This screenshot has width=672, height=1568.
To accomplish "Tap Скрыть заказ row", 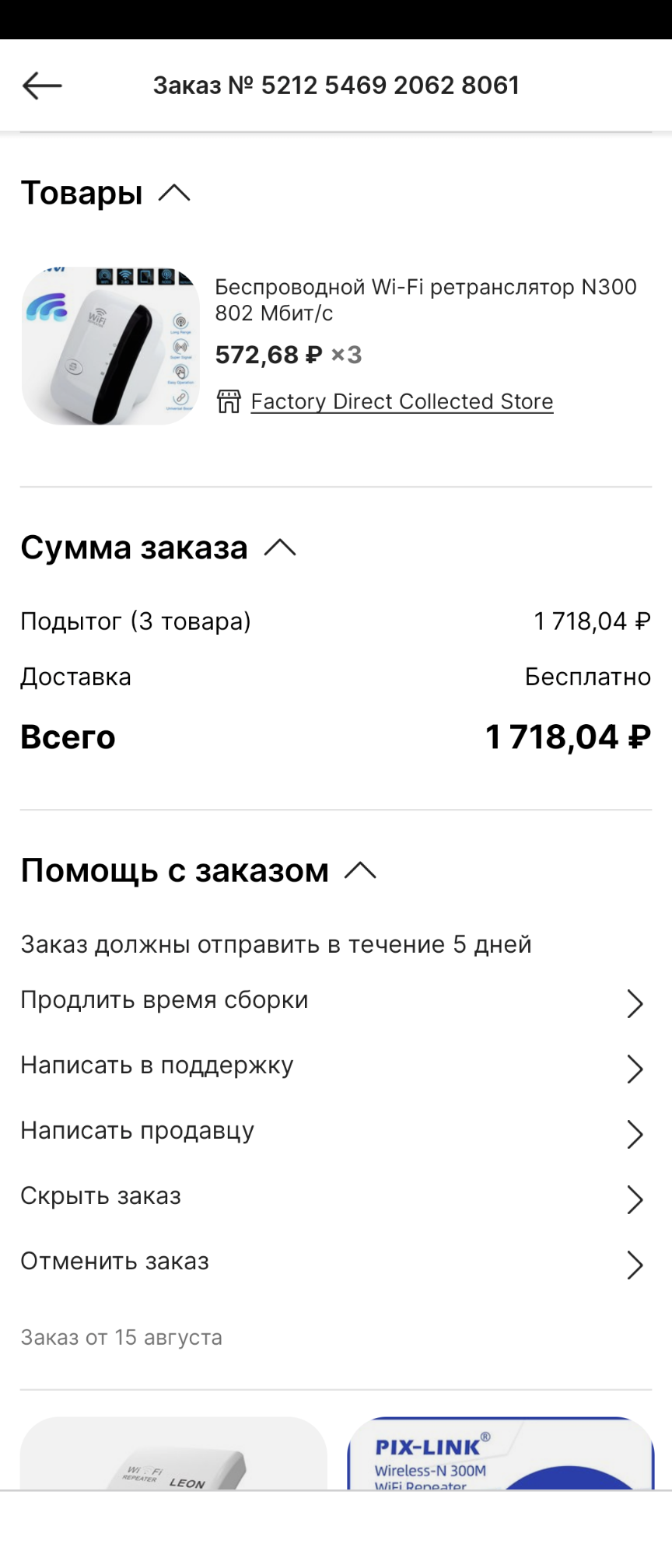I will [334, 1197].
